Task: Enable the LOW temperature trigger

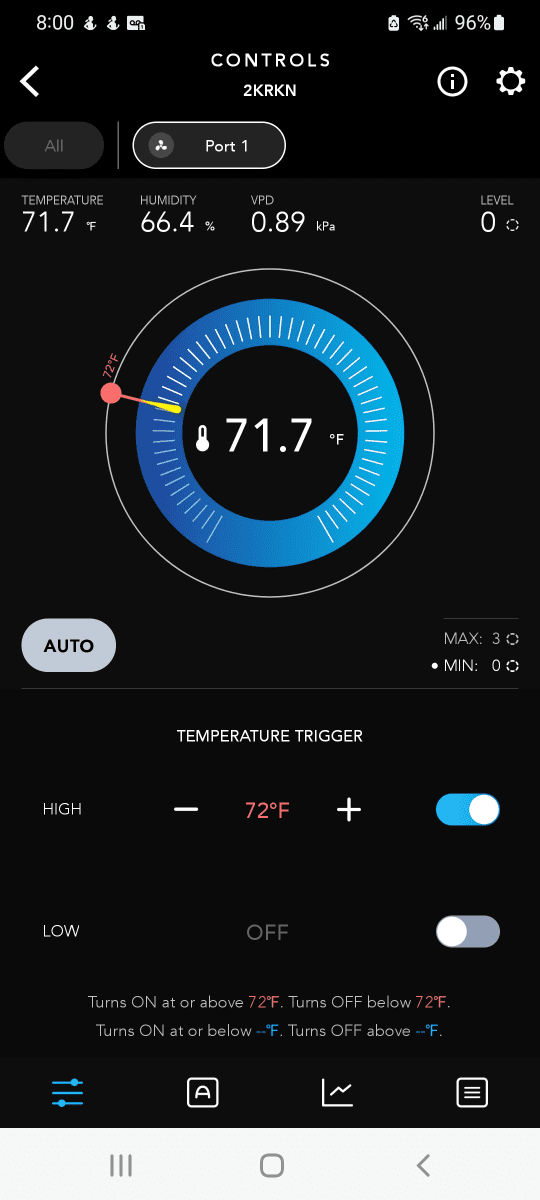Action: 467,931
